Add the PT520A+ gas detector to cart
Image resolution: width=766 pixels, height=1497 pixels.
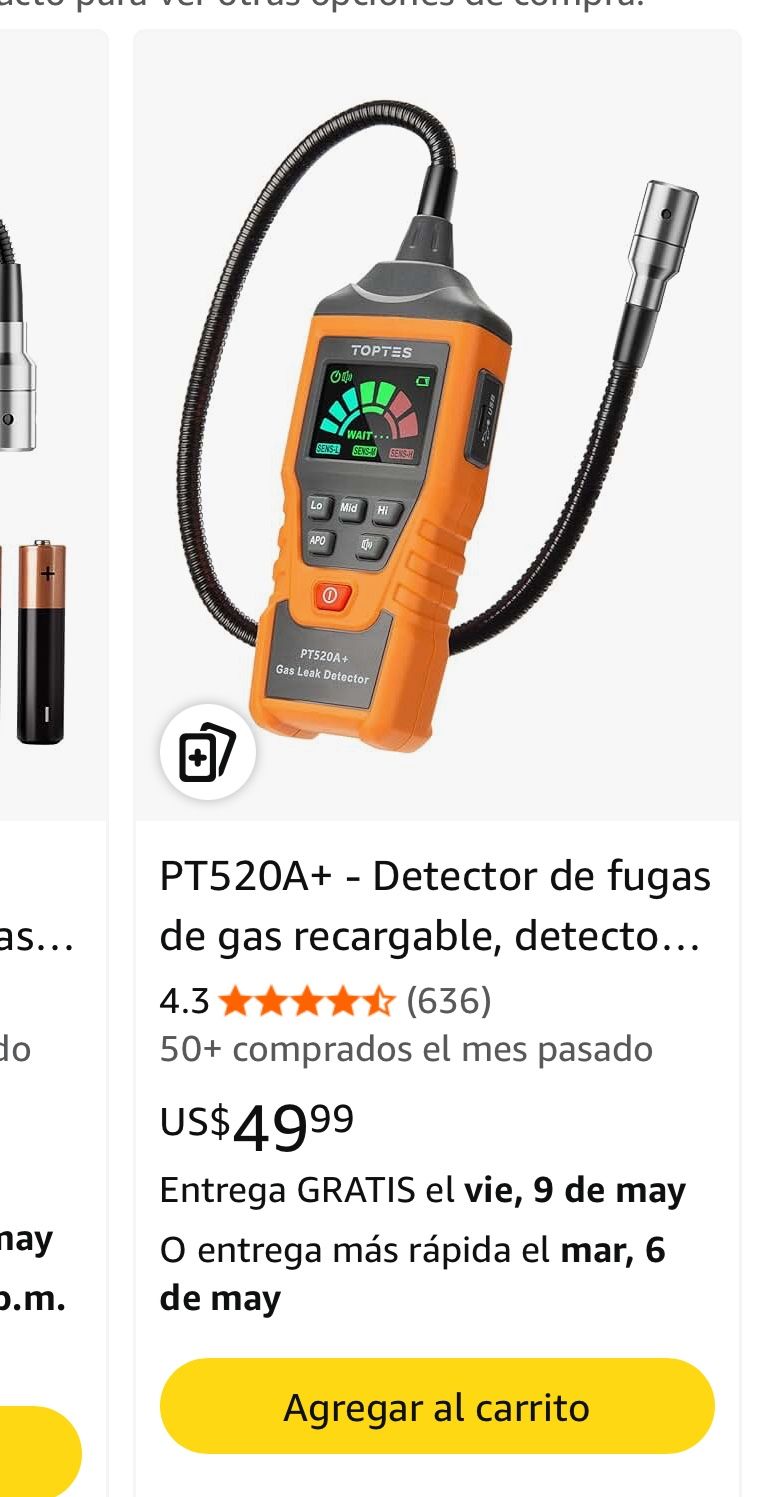437,1406
